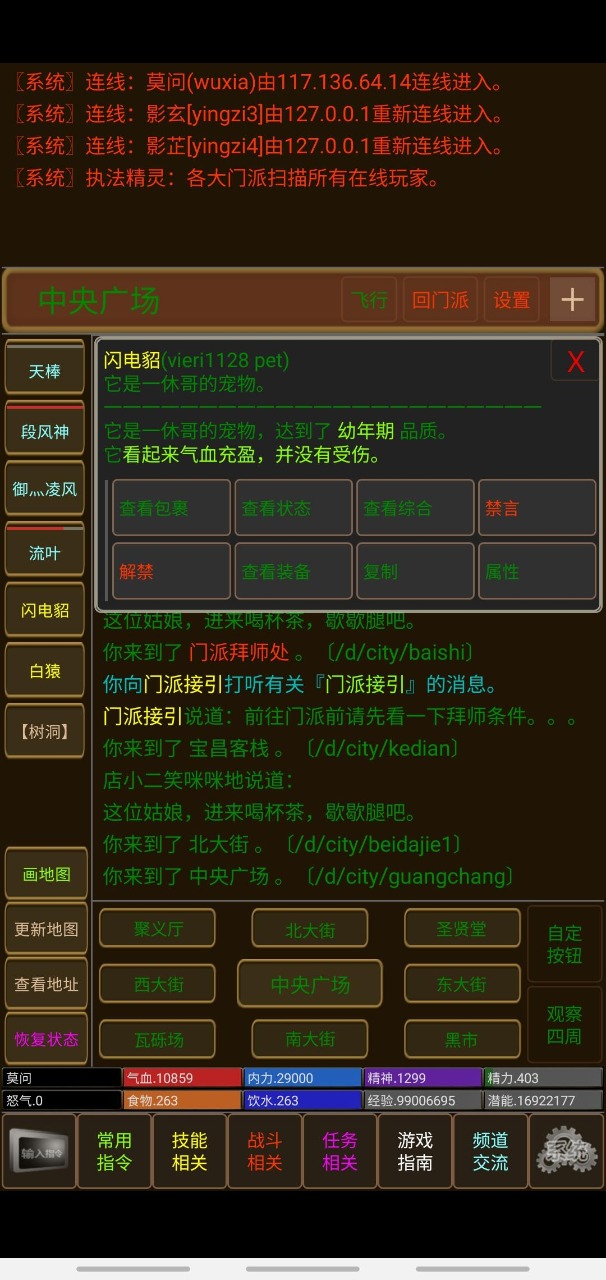Viewport: 606px width, 1280px height.
Task: Tap the 飞行 button in the header
Action: (369, 300)
